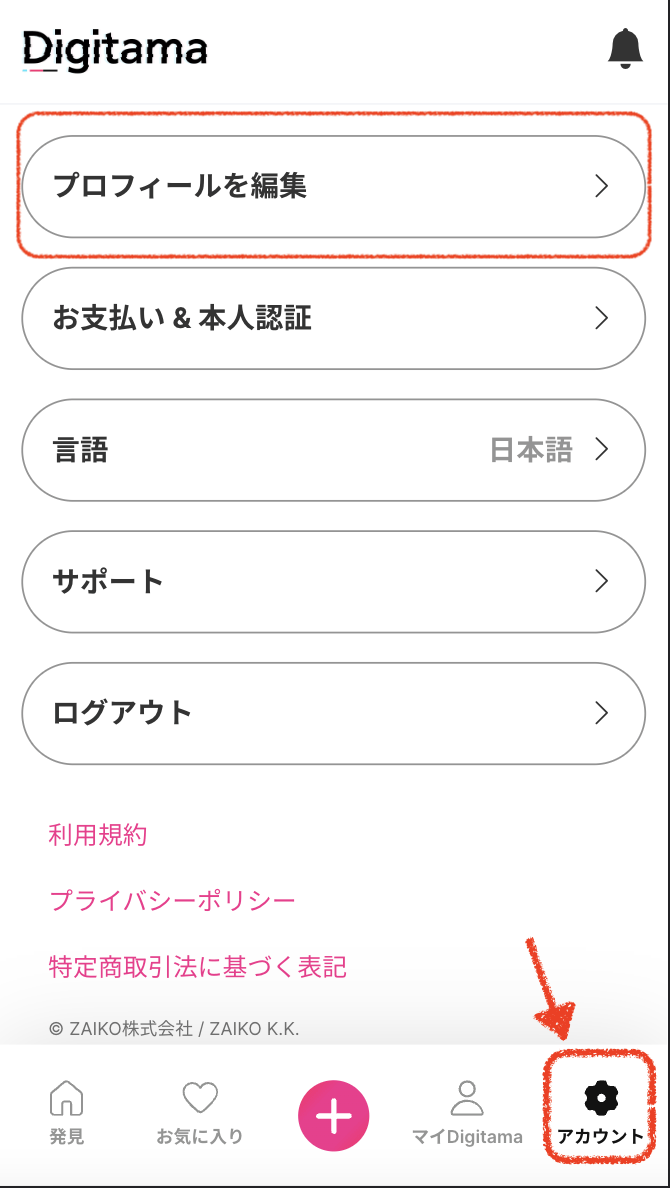The image size is (670, 1188).
Task: Tap the pink plus create button
Action: (x=333, y=1116)
